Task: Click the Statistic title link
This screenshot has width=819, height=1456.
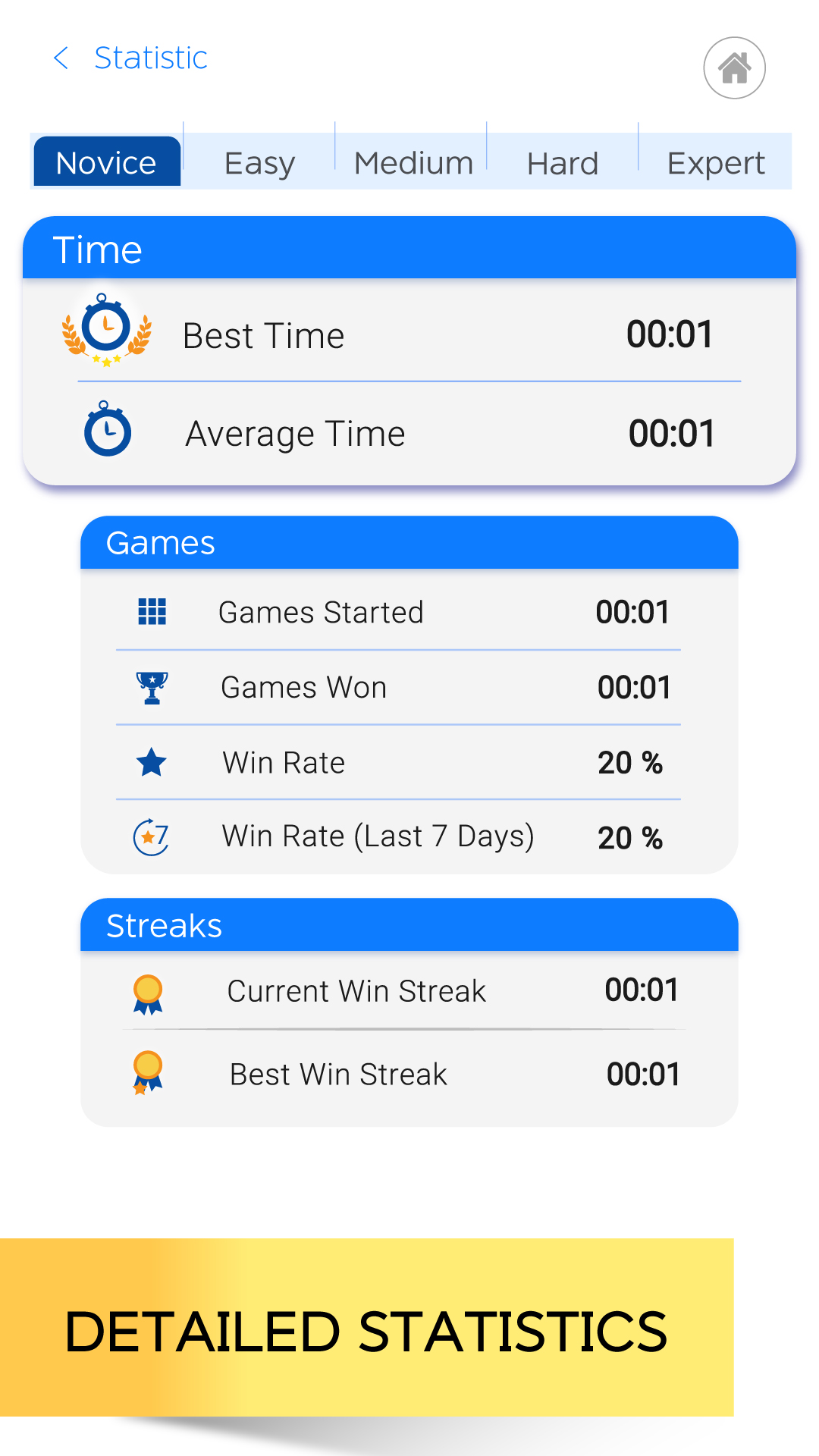Action: pos(149,57)
